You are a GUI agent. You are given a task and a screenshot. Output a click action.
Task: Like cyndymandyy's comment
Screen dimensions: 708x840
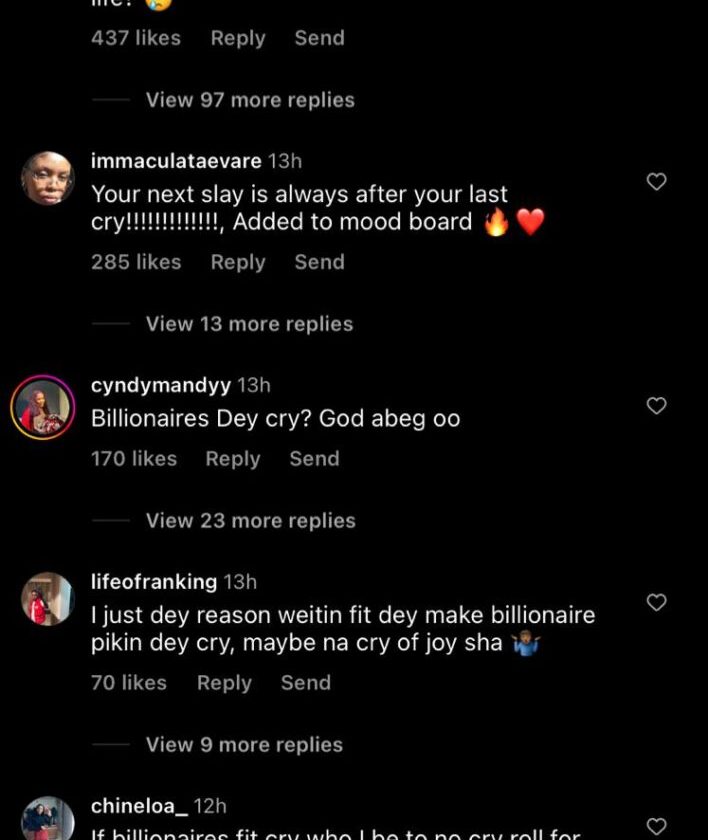[656, 406]
